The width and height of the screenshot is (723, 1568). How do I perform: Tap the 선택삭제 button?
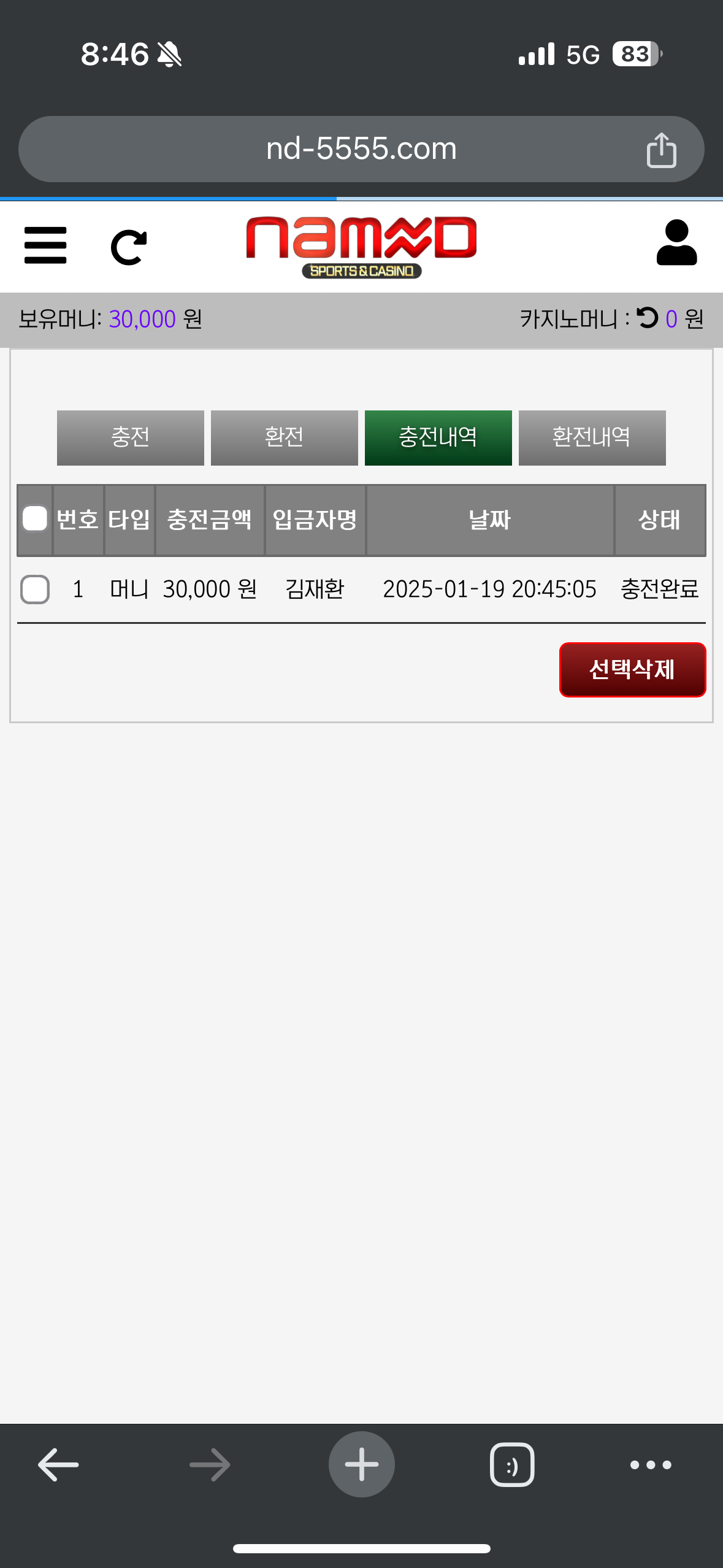[632, 670]
